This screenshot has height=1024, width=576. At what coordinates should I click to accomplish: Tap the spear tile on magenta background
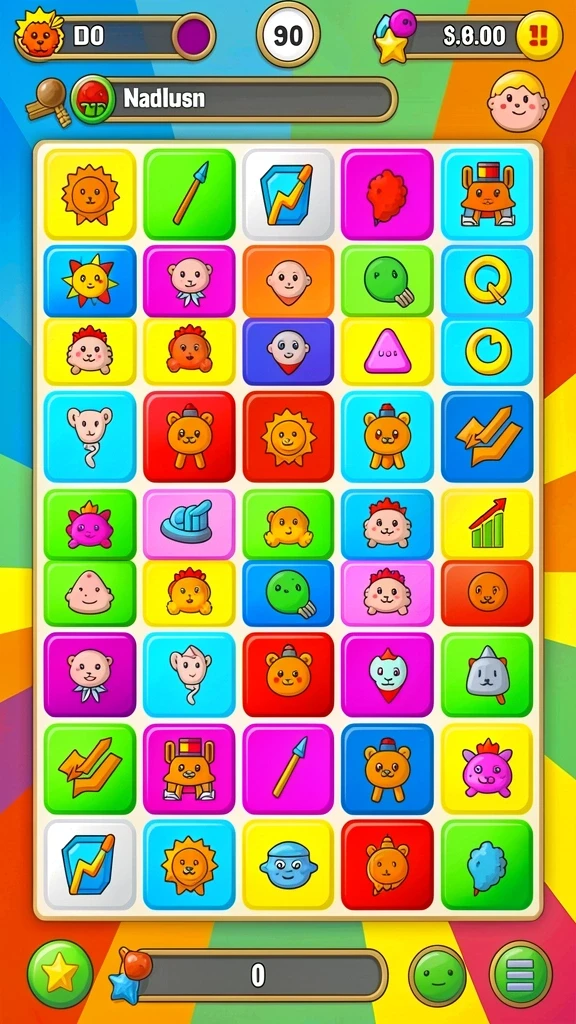pos(288,769)
